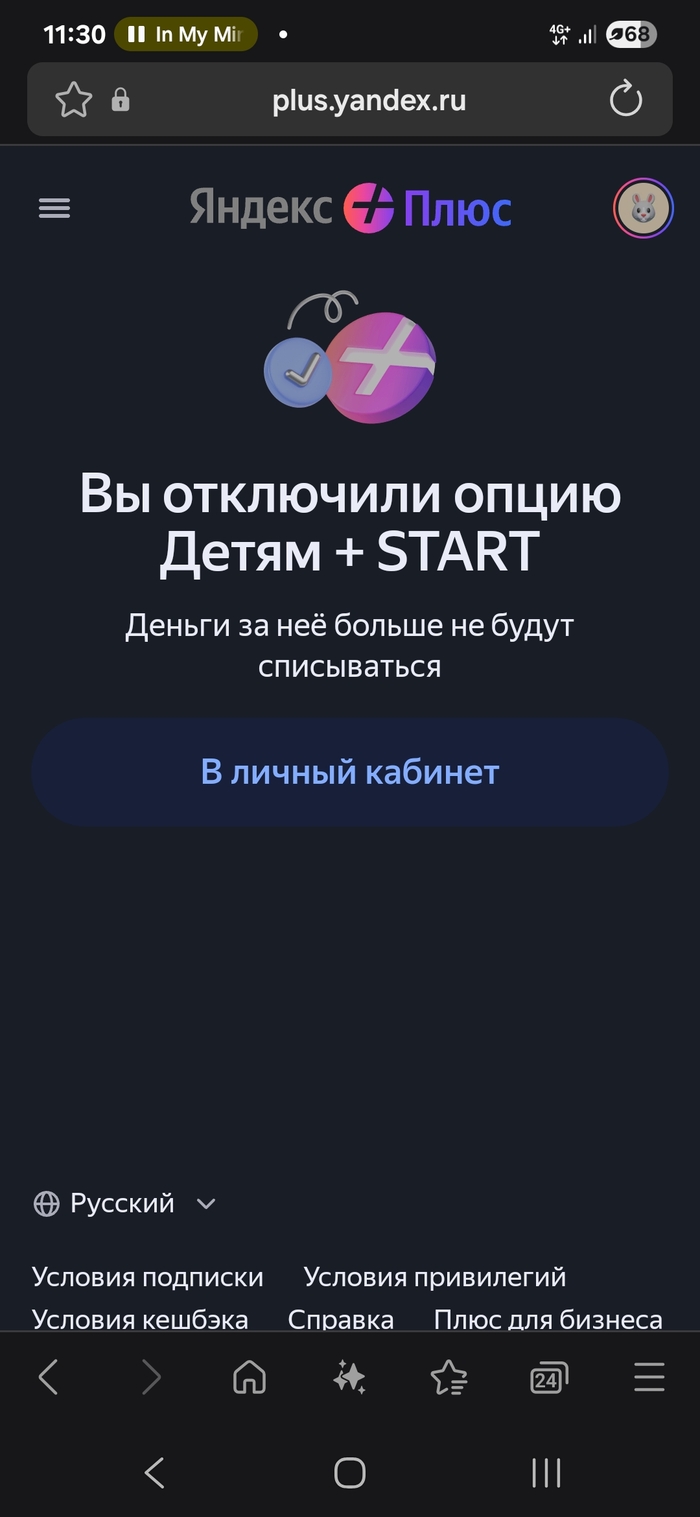This screenshot has width=700, height=1517.
Task: Open the Справка link
Action: click(x=341, y=1319)
